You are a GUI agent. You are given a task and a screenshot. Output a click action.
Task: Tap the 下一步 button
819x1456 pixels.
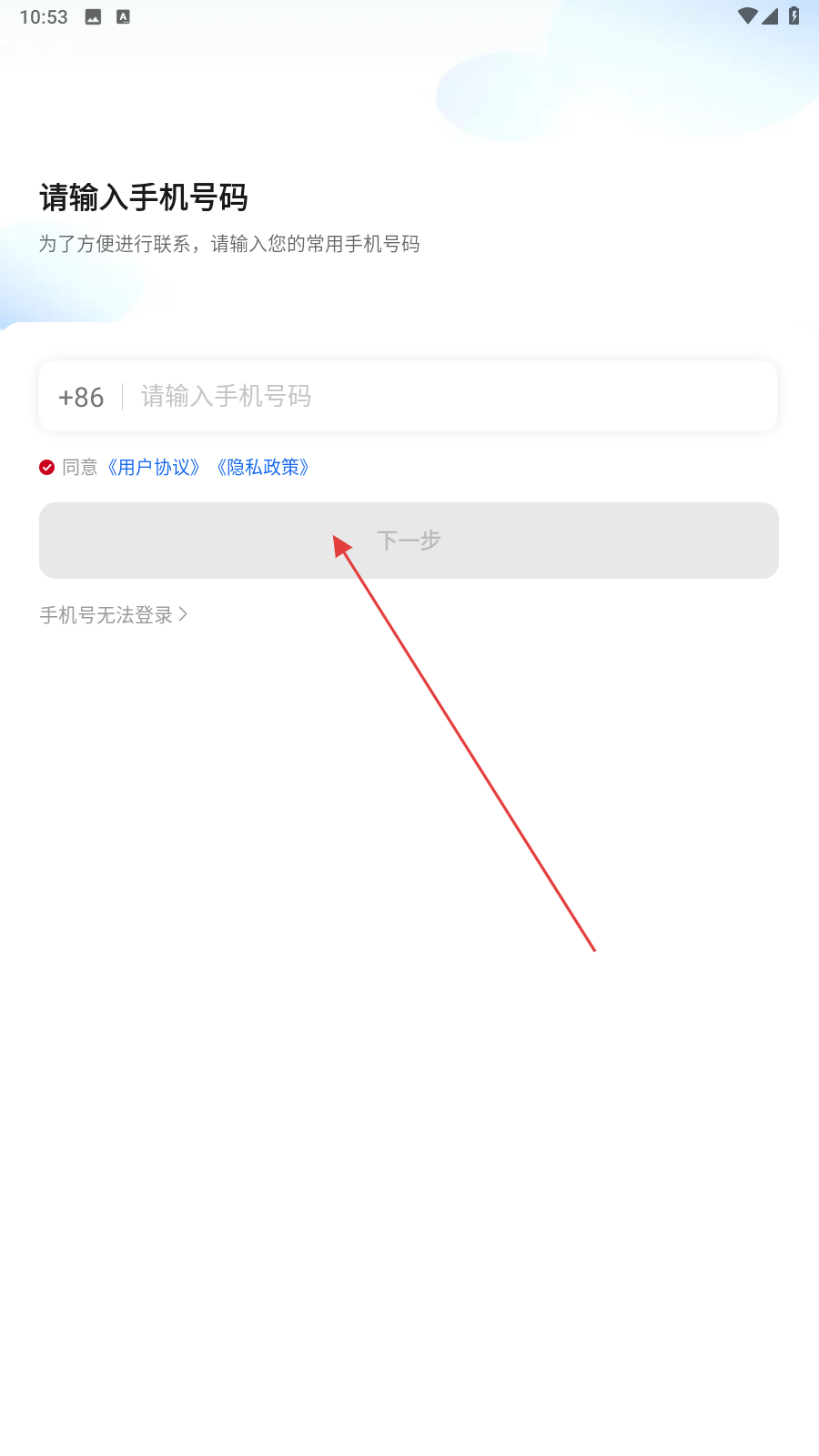tap(409, 541)
